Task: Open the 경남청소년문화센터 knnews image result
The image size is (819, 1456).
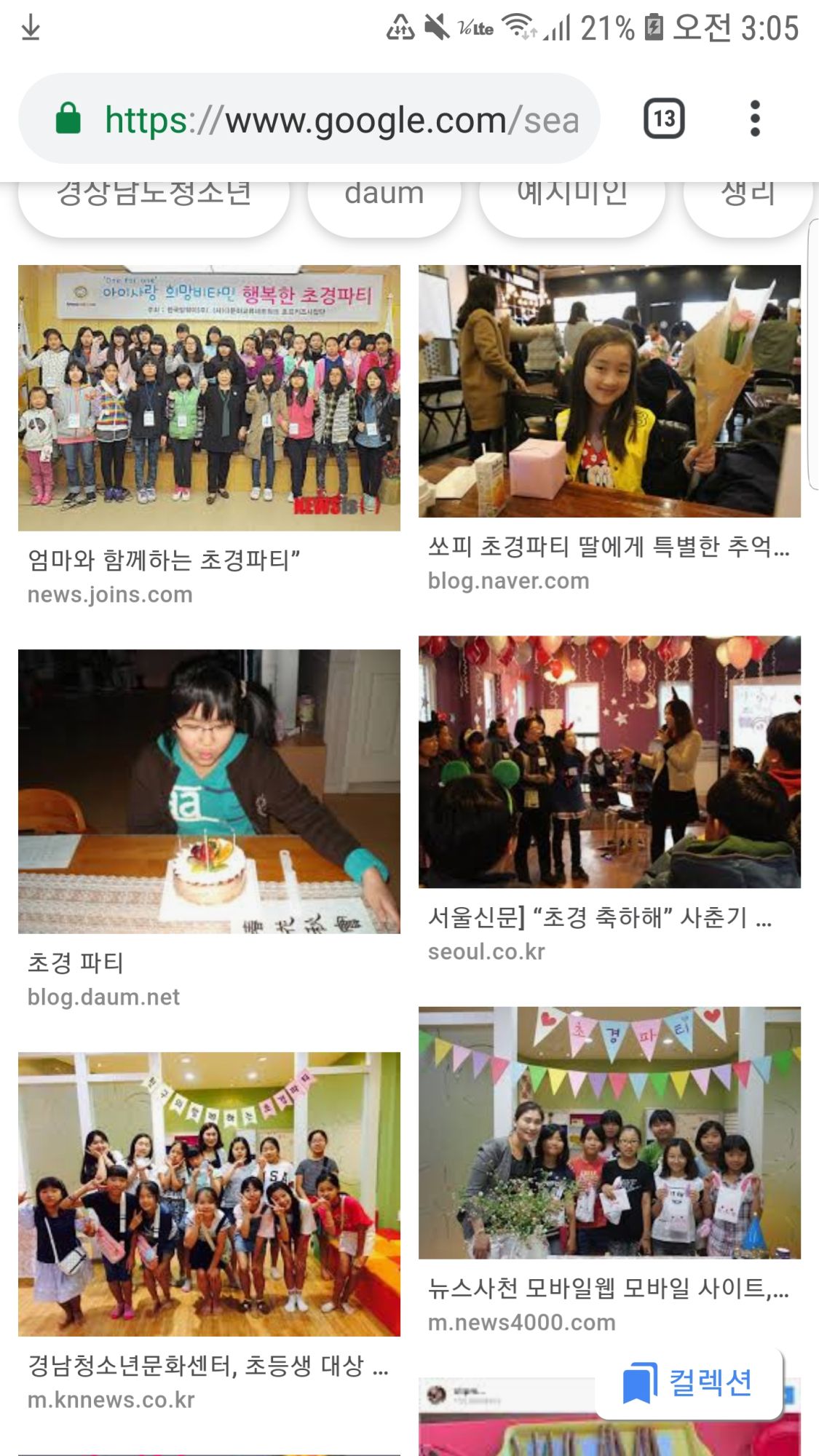Action: click(209, 1194)
